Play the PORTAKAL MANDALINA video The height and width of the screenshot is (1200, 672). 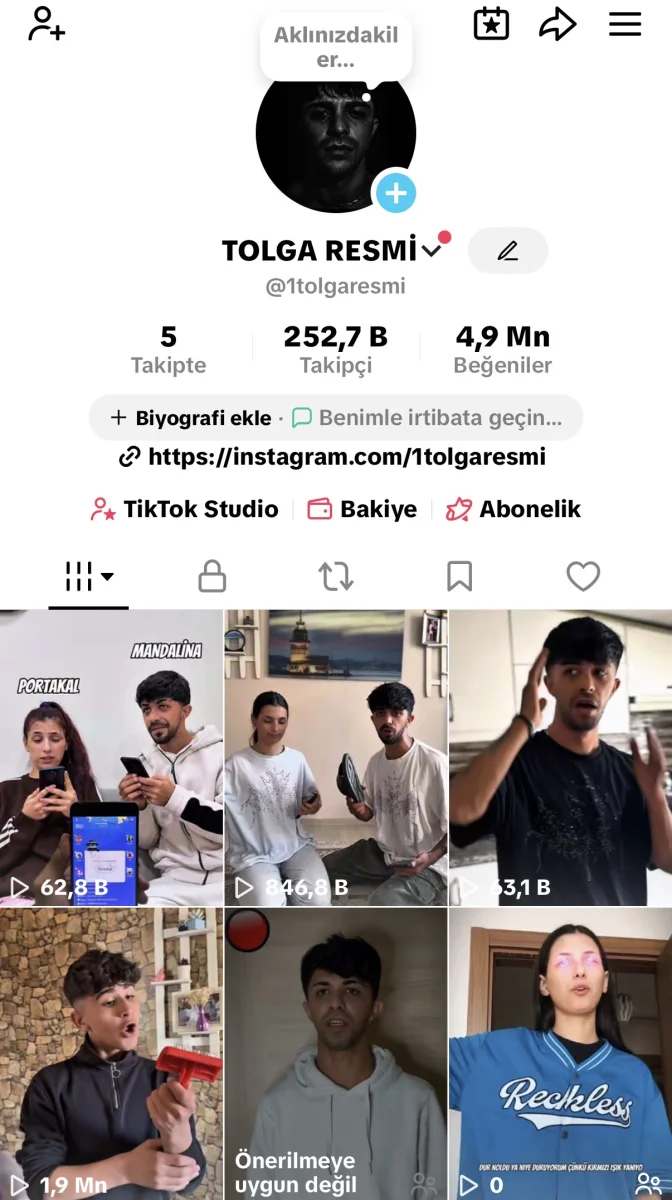[x=111, y=757]
